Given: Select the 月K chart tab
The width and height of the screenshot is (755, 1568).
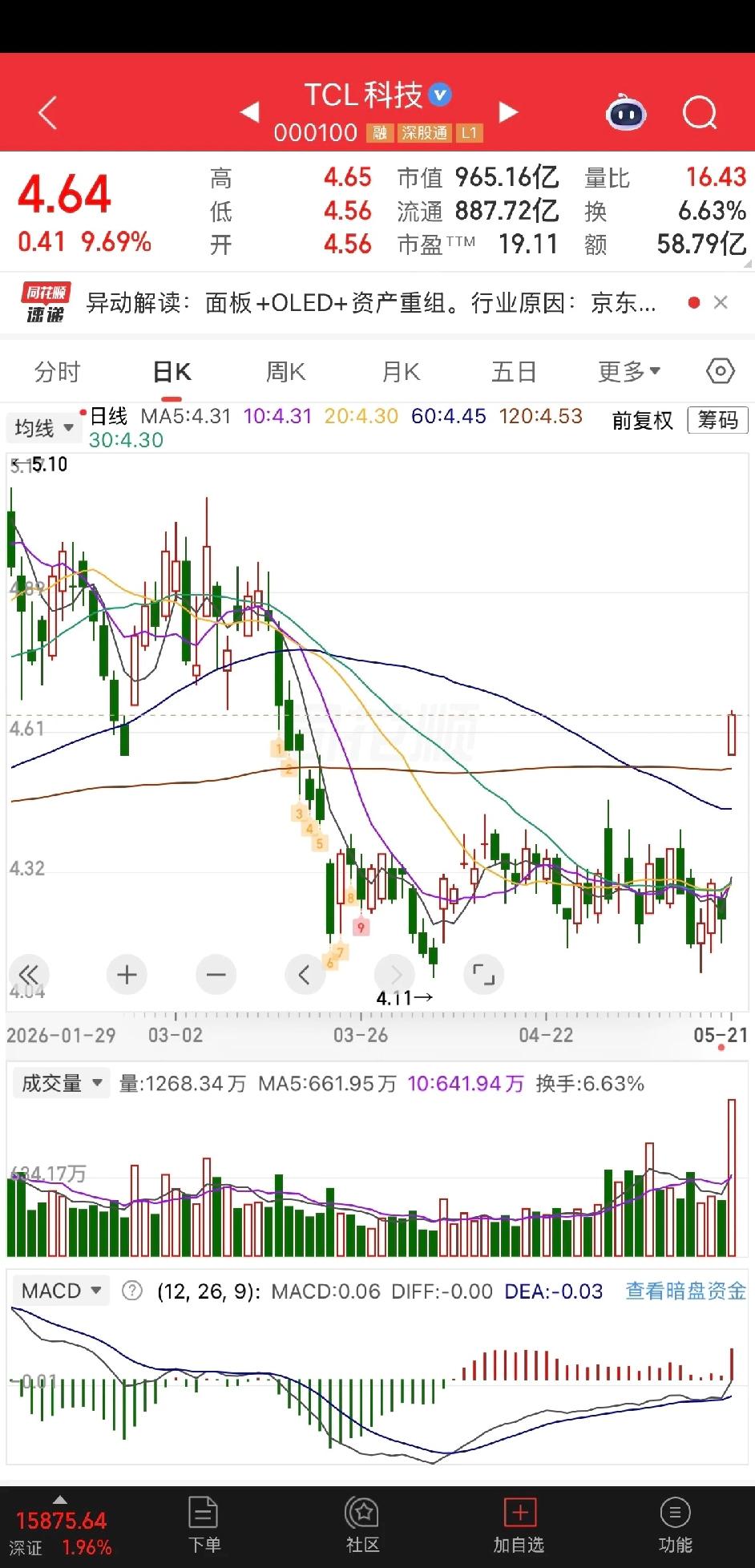Looking at the screenshot, I should click(x=401, y=372).
